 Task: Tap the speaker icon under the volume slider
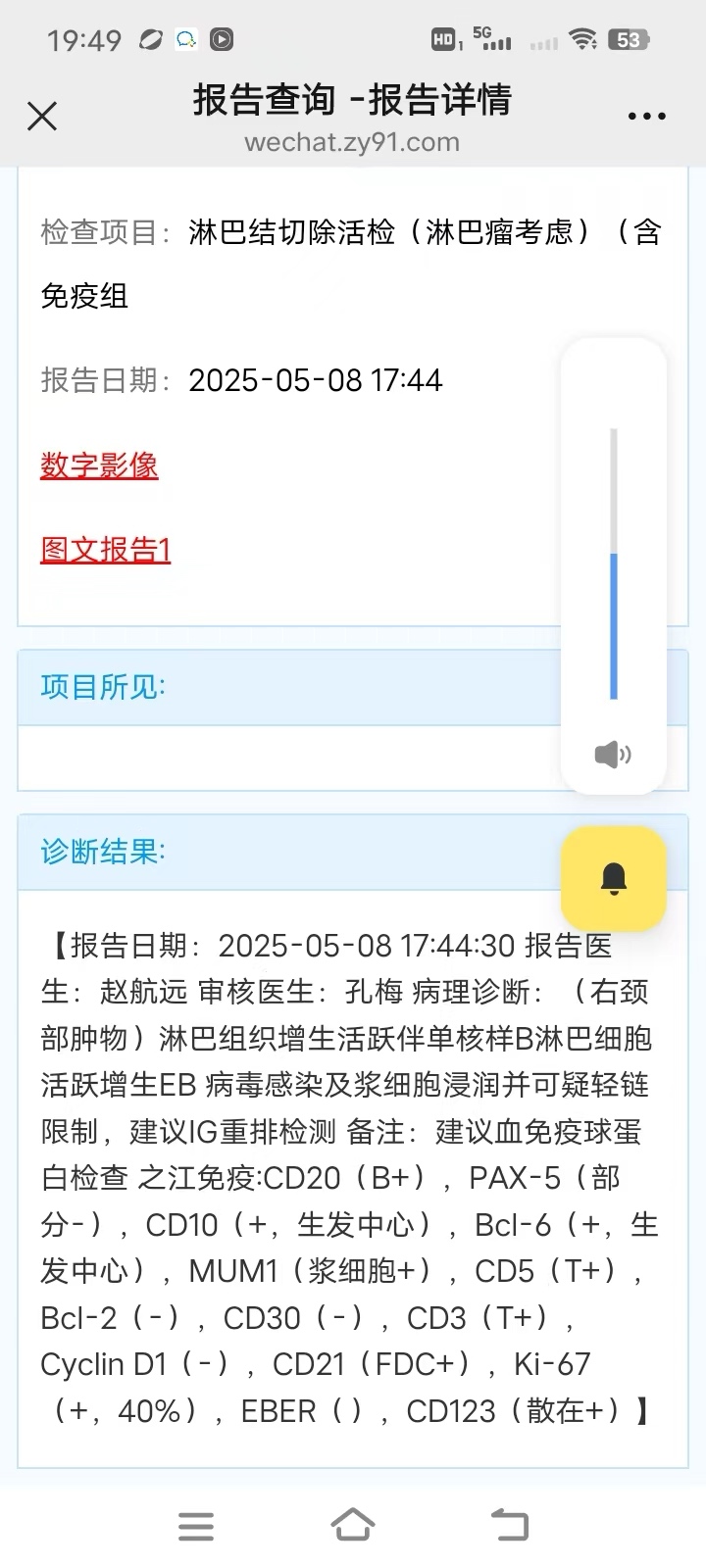click(613, 755)
